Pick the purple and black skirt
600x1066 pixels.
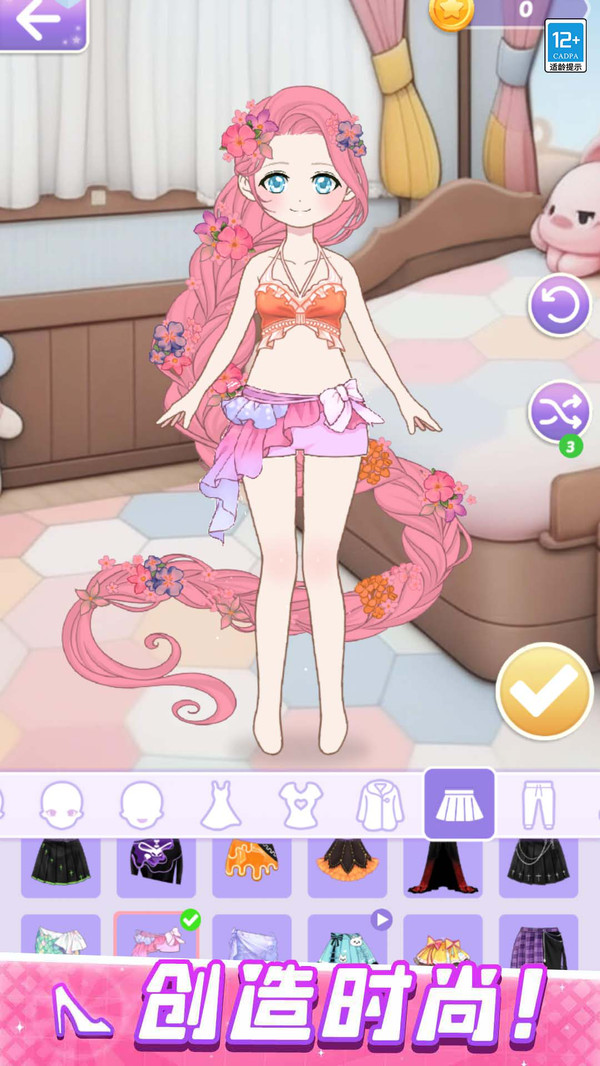tap(156, 868)
